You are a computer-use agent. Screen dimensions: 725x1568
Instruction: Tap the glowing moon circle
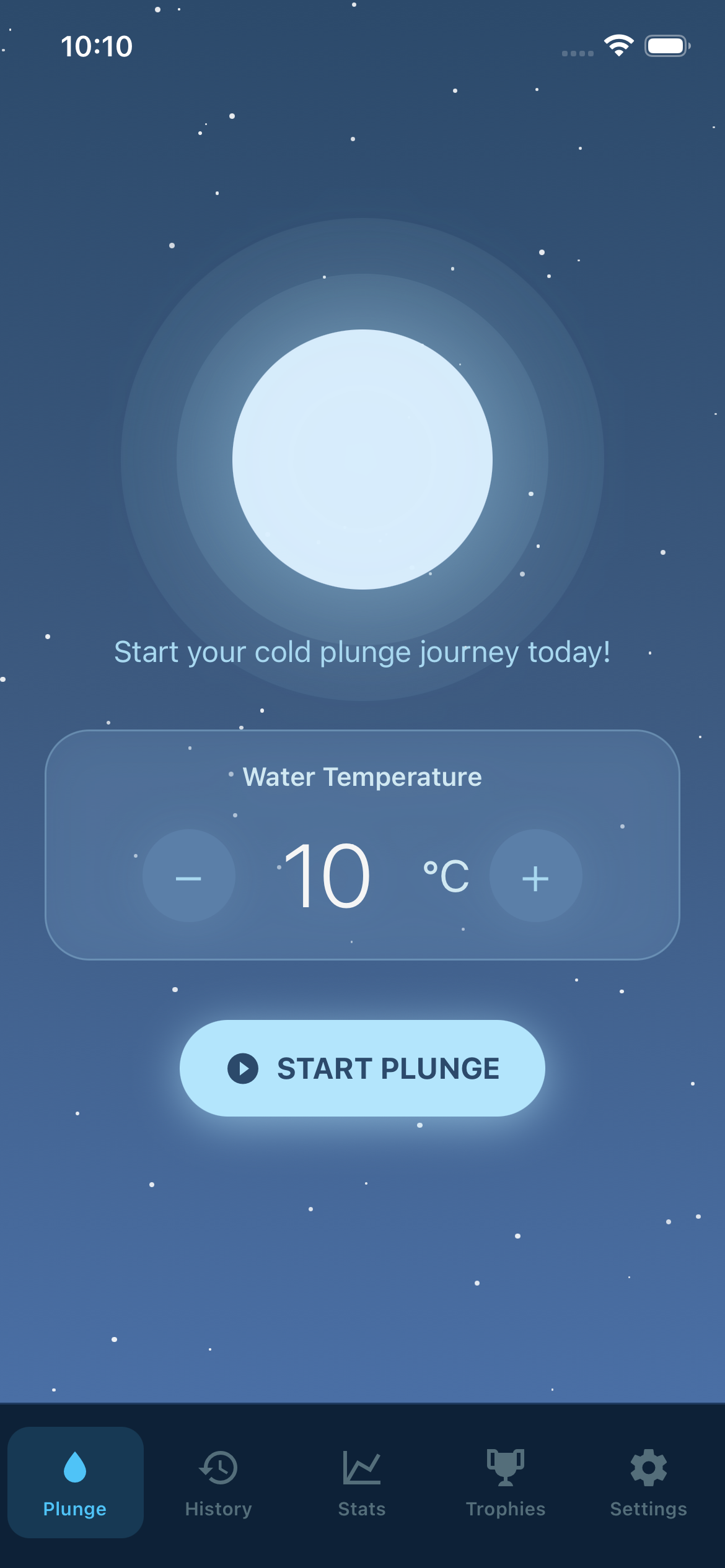(362, 458)
